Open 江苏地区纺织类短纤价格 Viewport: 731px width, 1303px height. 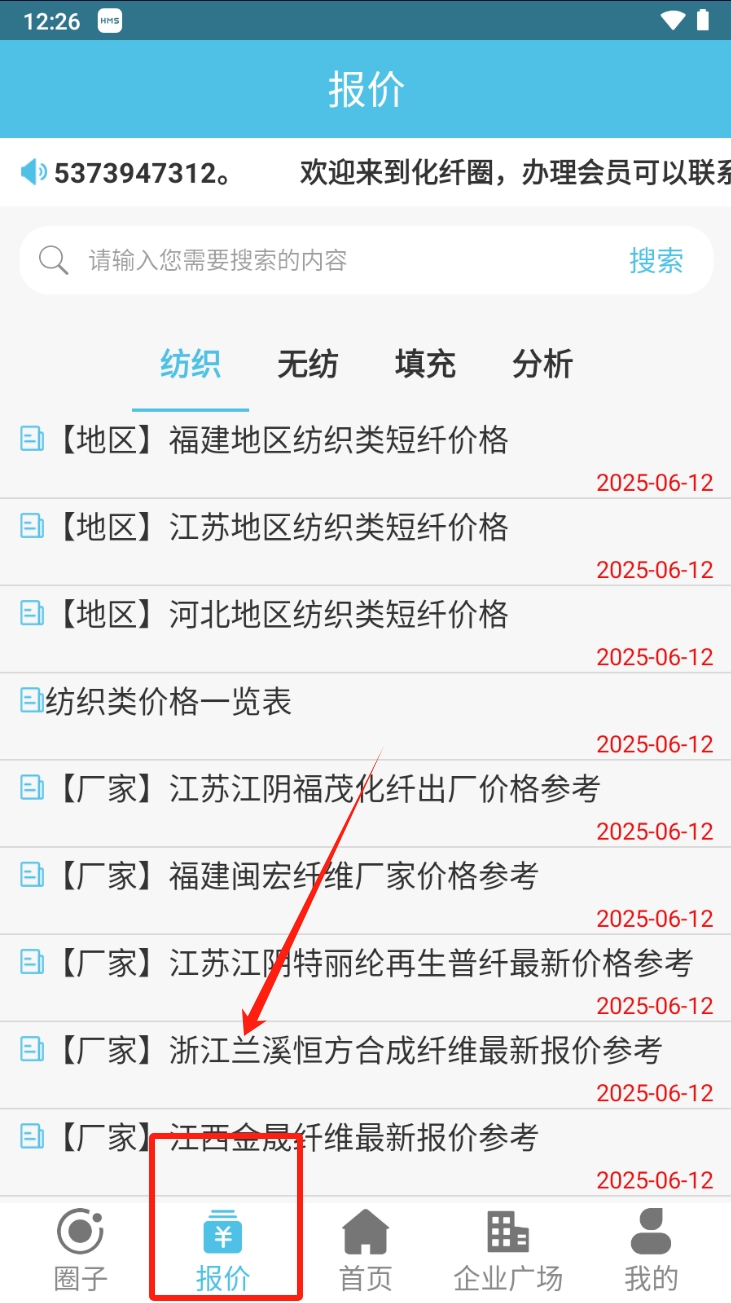tap(338, 527)
